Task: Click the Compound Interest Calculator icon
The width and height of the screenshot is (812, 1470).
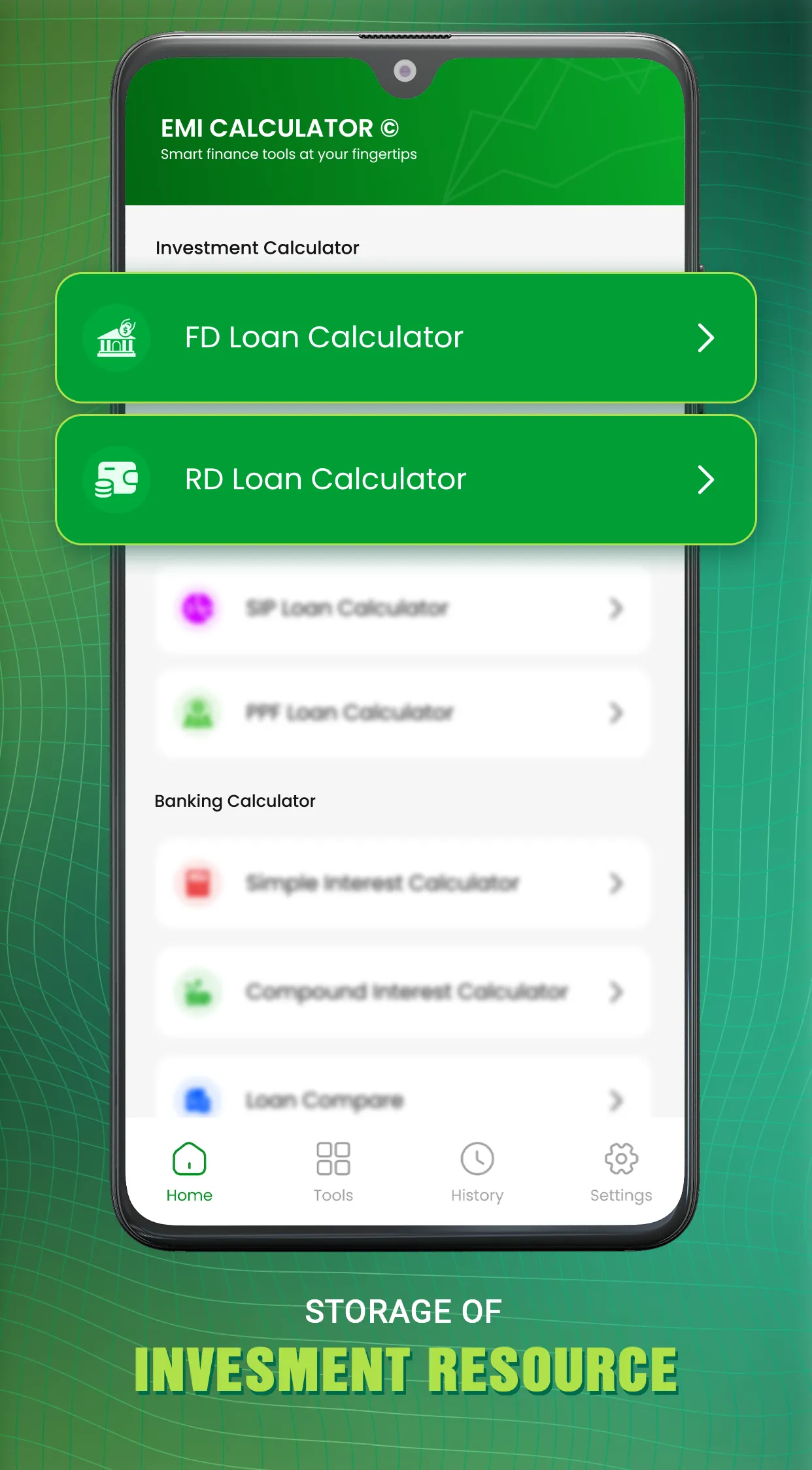Action: click(197, 991)
